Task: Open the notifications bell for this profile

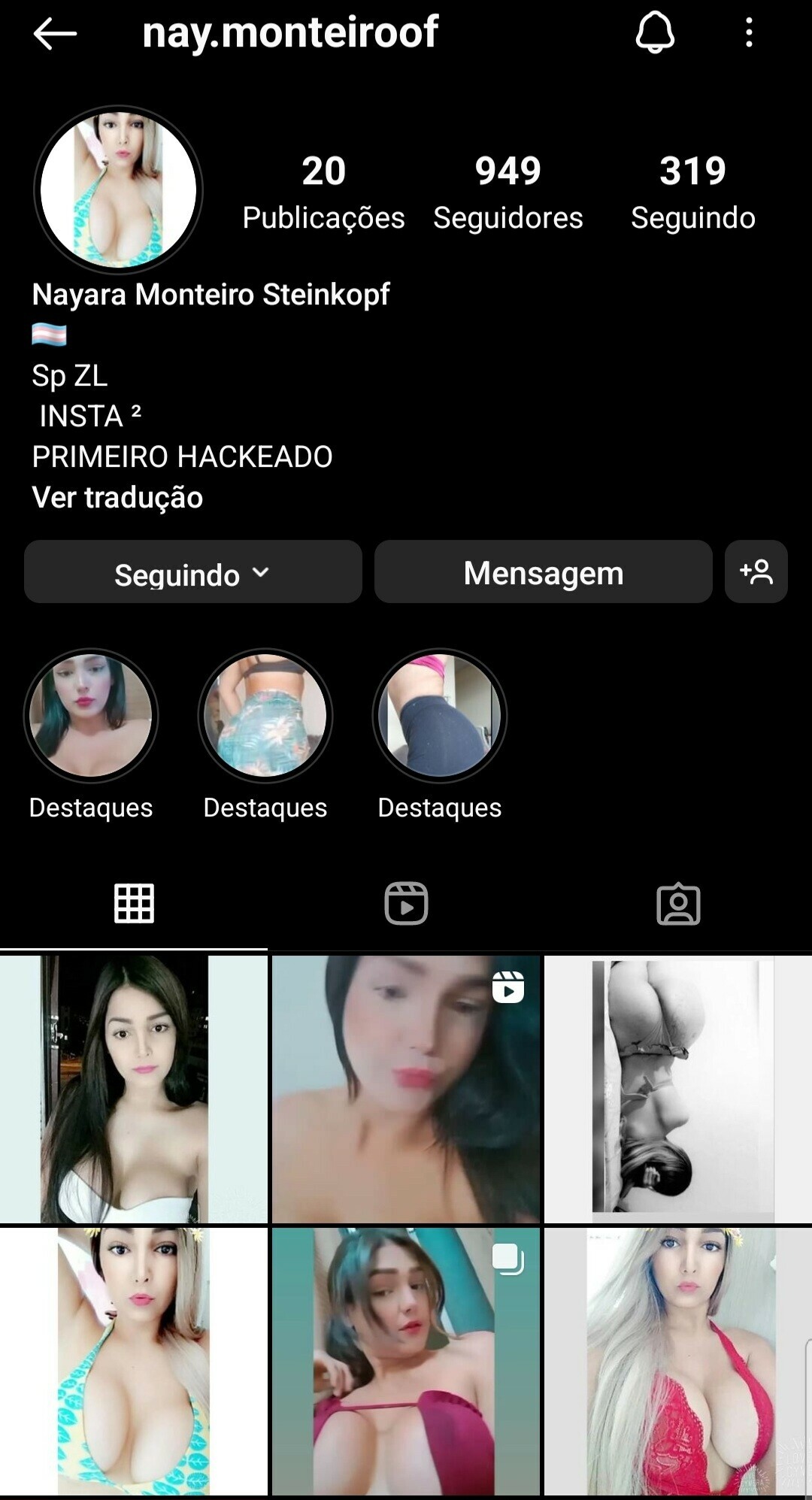Action: point(655,33)
